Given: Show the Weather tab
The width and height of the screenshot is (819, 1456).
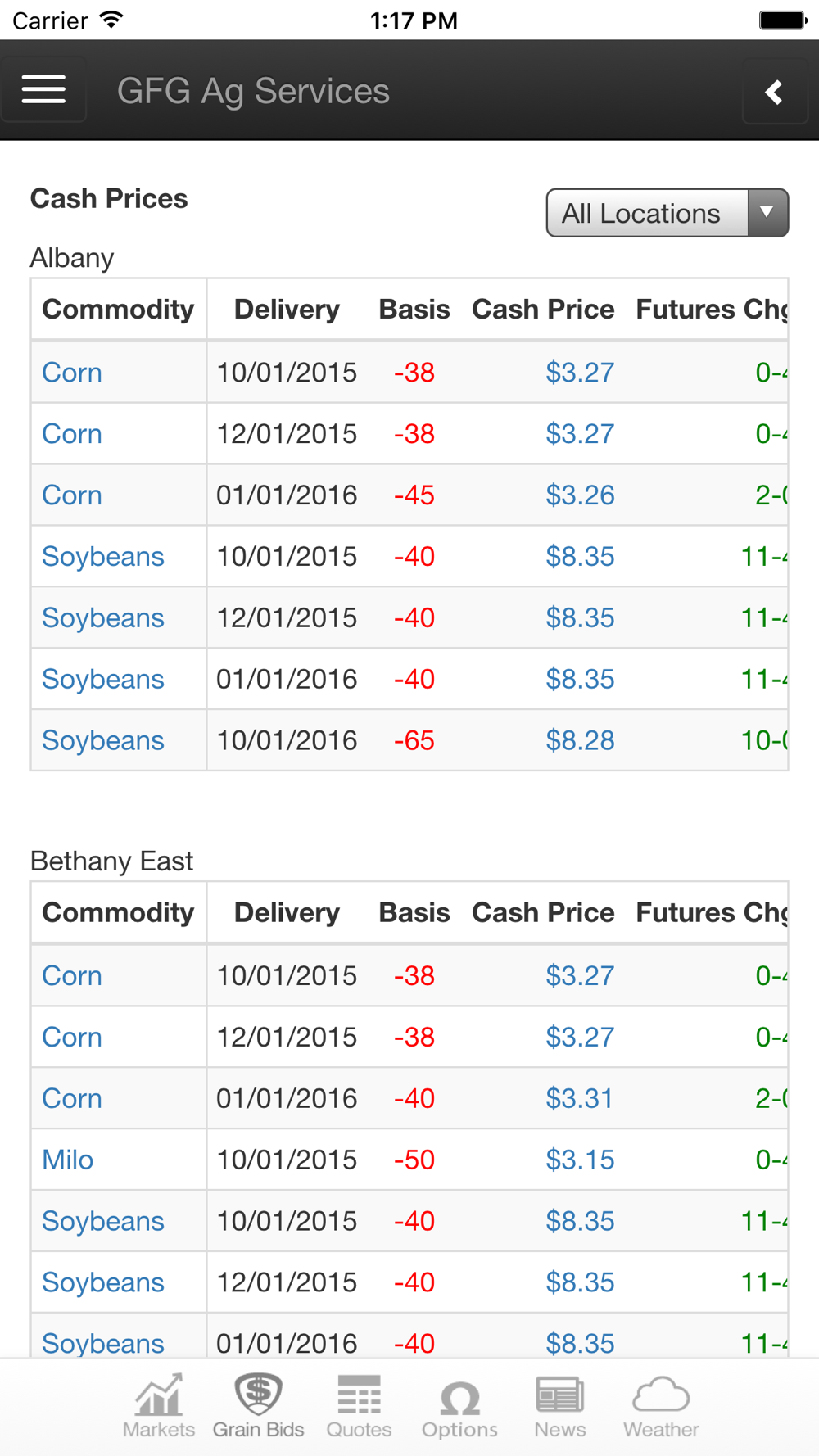Looking at the screenshot, I should pyautogui.click(x=661, y=1407).
